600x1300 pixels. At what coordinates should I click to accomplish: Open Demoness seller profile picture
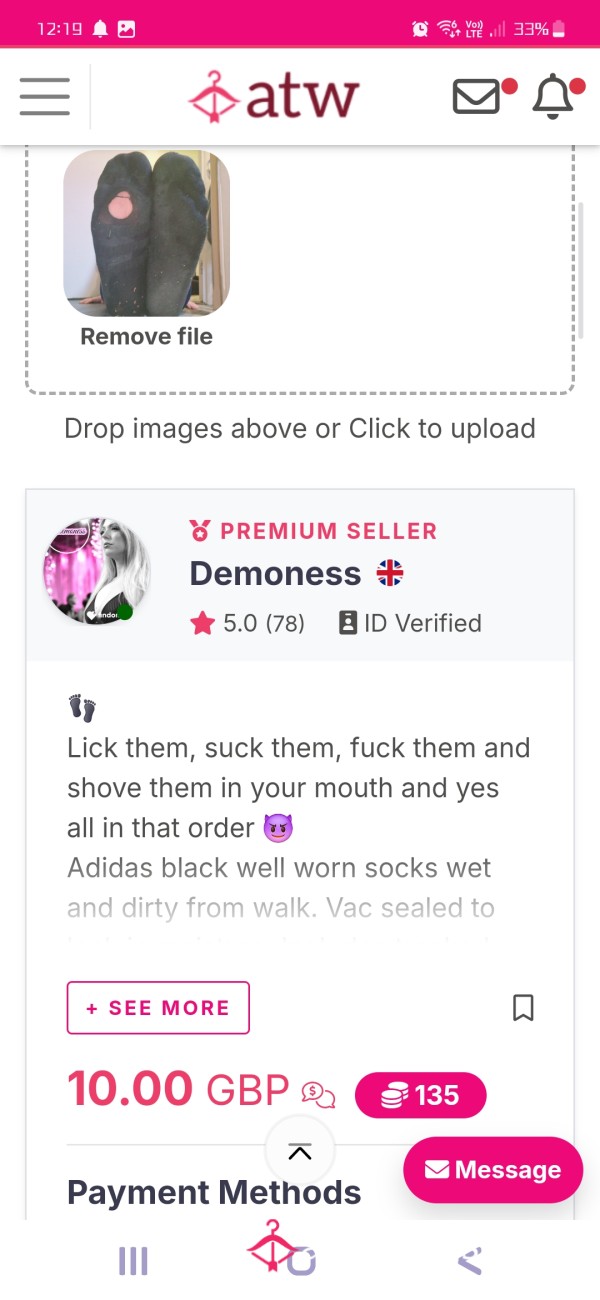pyautogui.click(x=97, y=571)
